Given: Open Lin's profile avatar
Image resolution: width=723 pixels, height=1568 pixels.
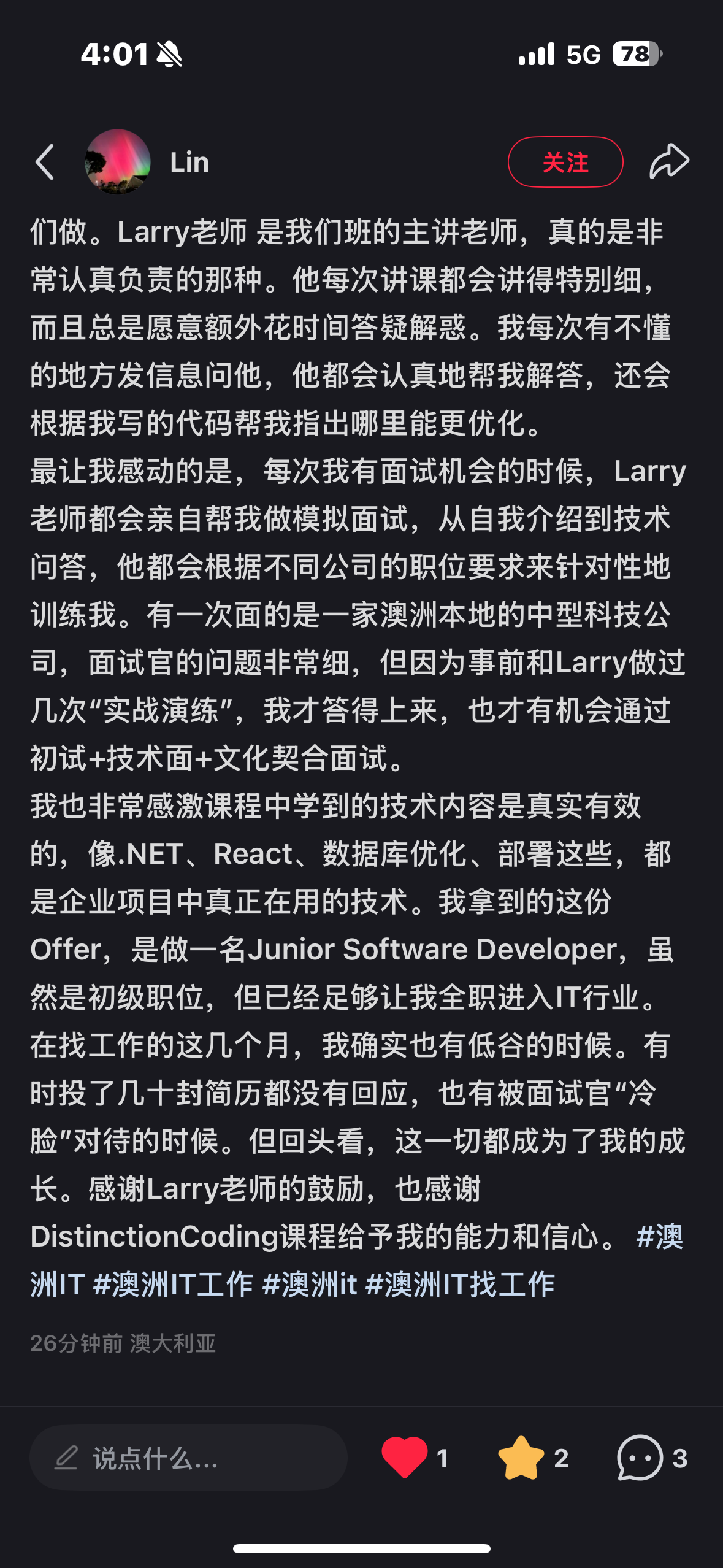Looking at the screenshot, I should (x=118, y=162).
